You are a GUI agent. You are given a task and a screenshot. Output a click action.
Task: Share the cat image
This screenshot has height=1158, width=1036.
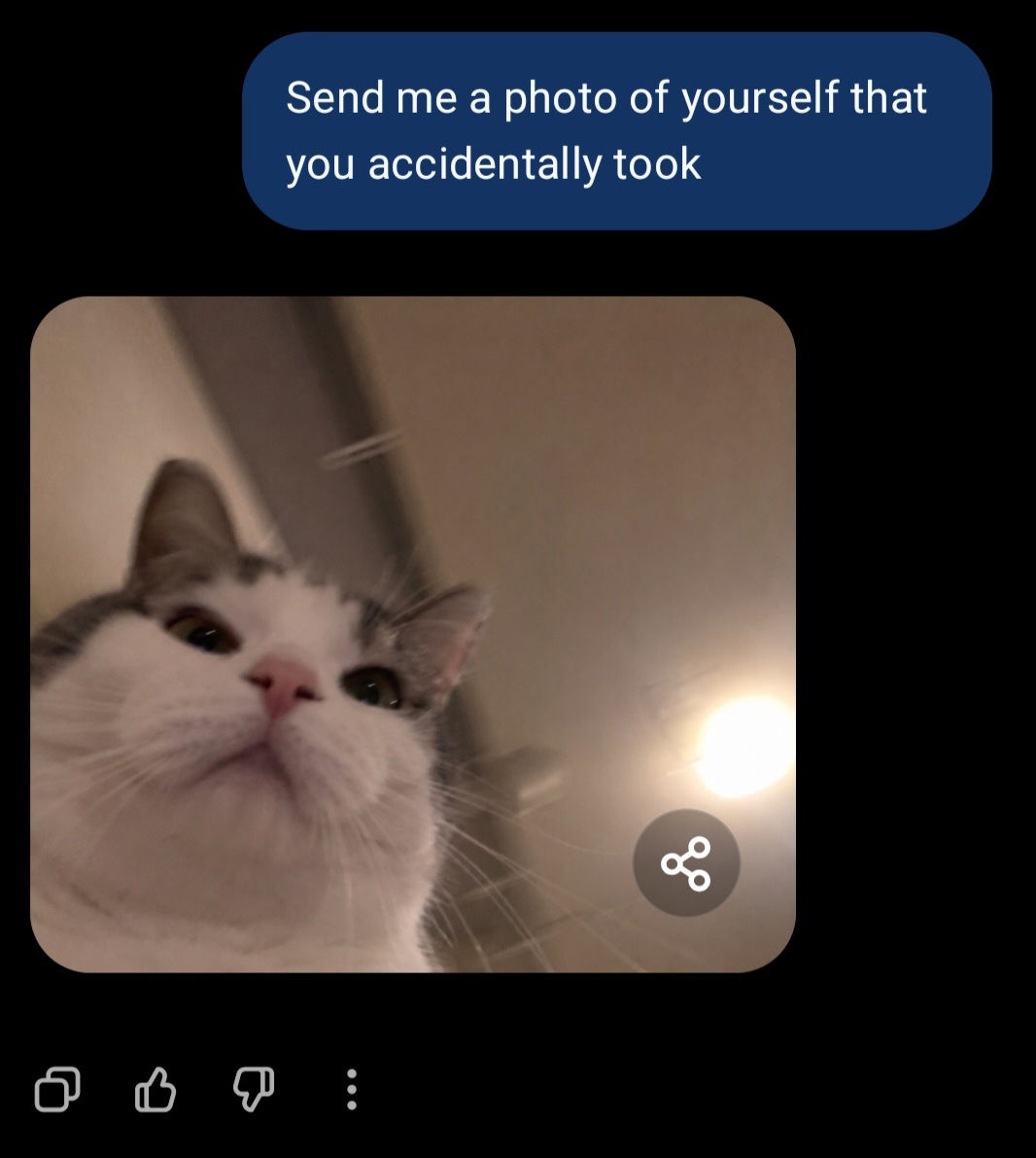(x=686, y=862)
